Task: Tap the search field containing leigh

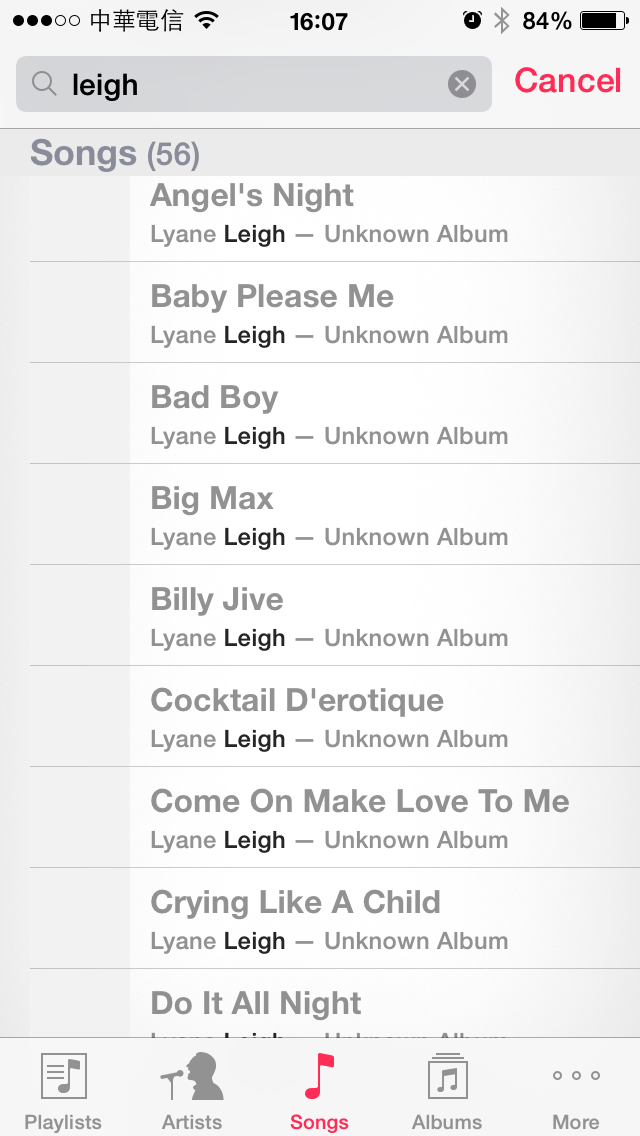Action: (x=254, y=84)
